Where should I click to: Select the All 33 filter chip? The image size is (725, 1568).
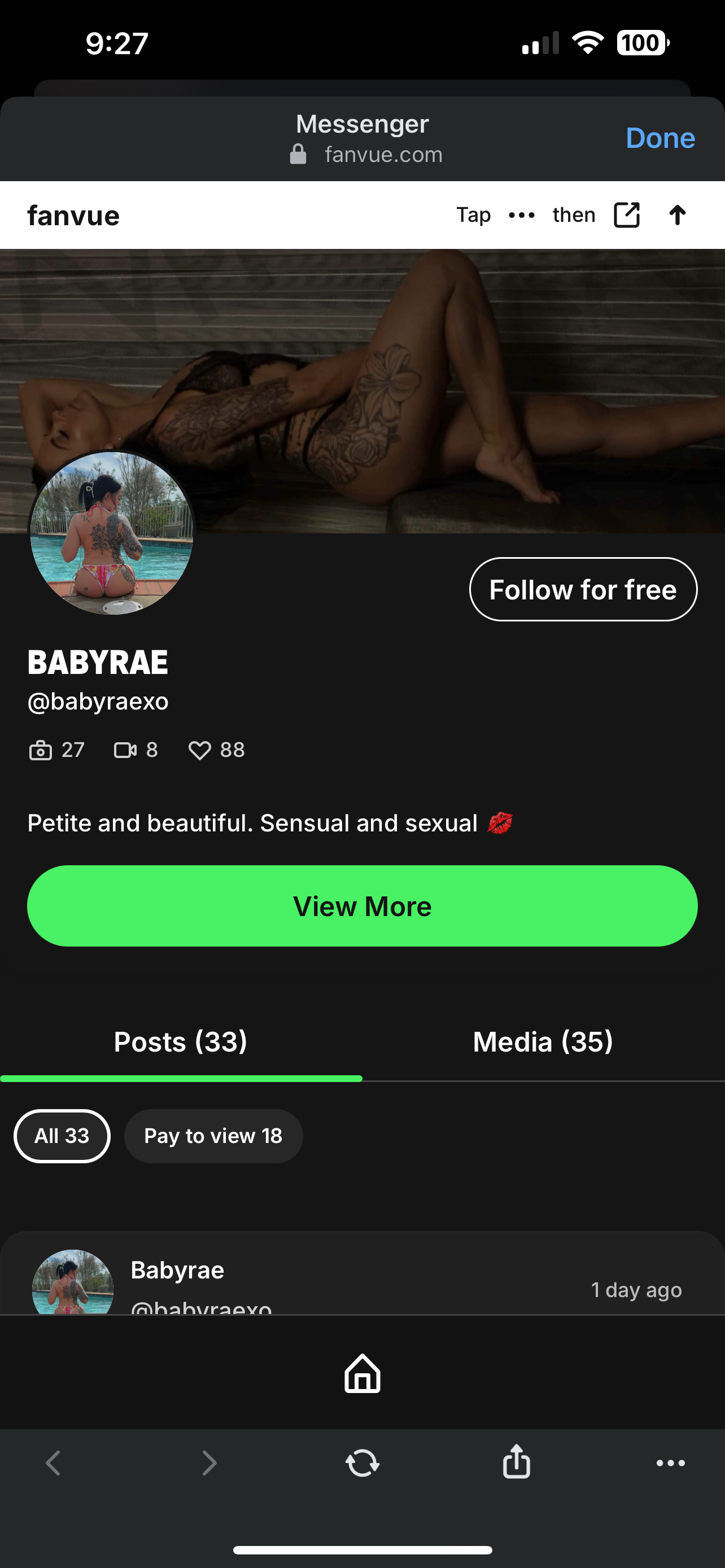62,1136
